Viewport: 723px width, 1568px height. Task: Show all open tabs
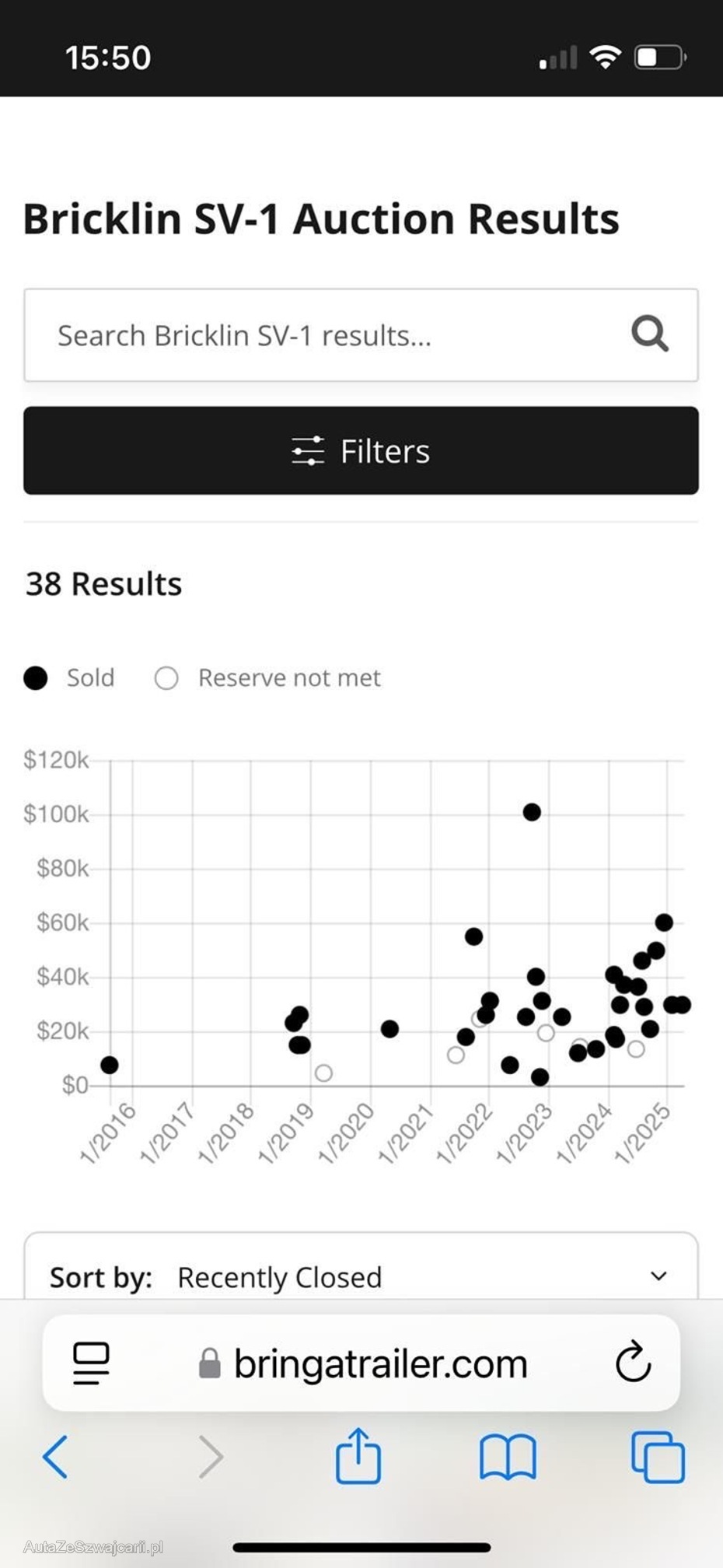tap(658, 1457)
